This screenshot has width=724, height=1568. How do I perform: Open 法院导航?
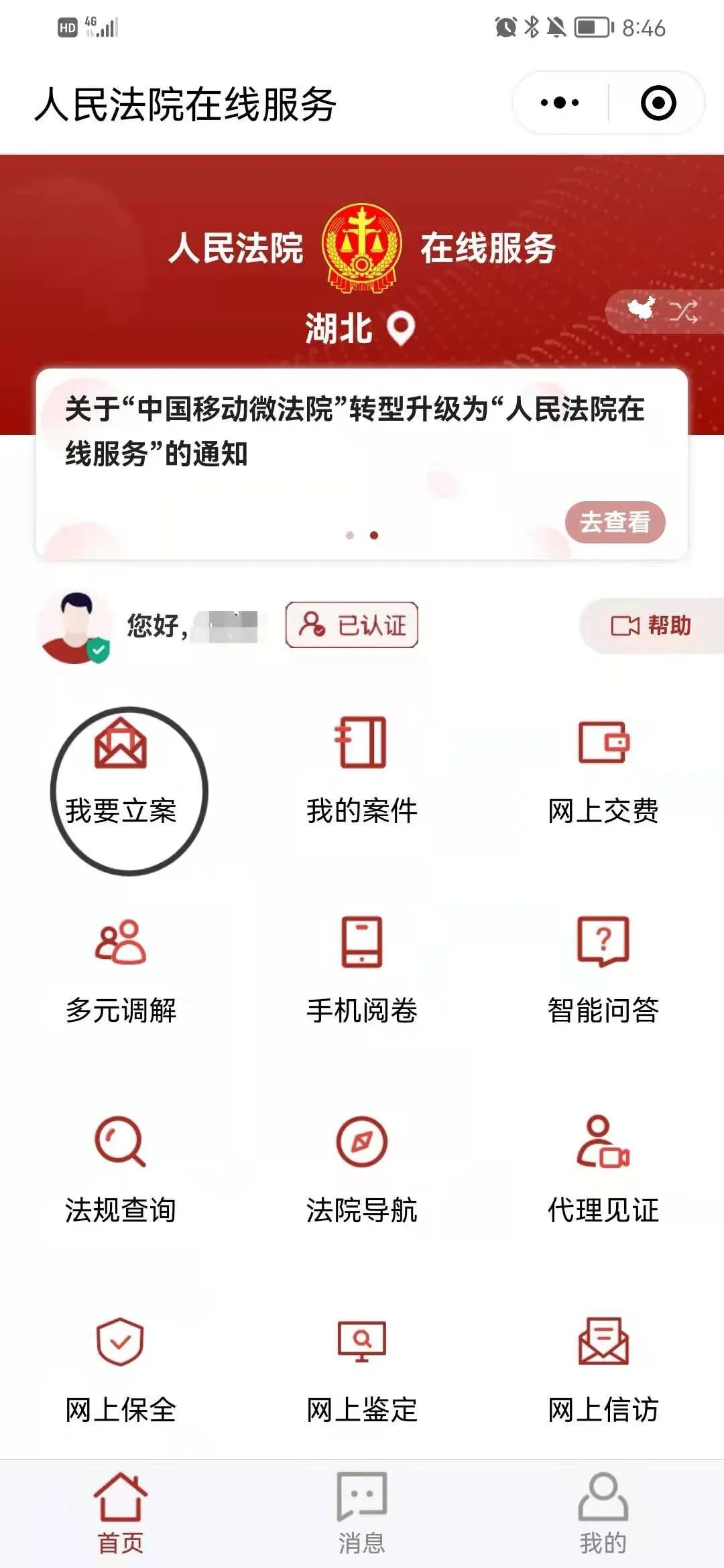[x=361, y=1169]
